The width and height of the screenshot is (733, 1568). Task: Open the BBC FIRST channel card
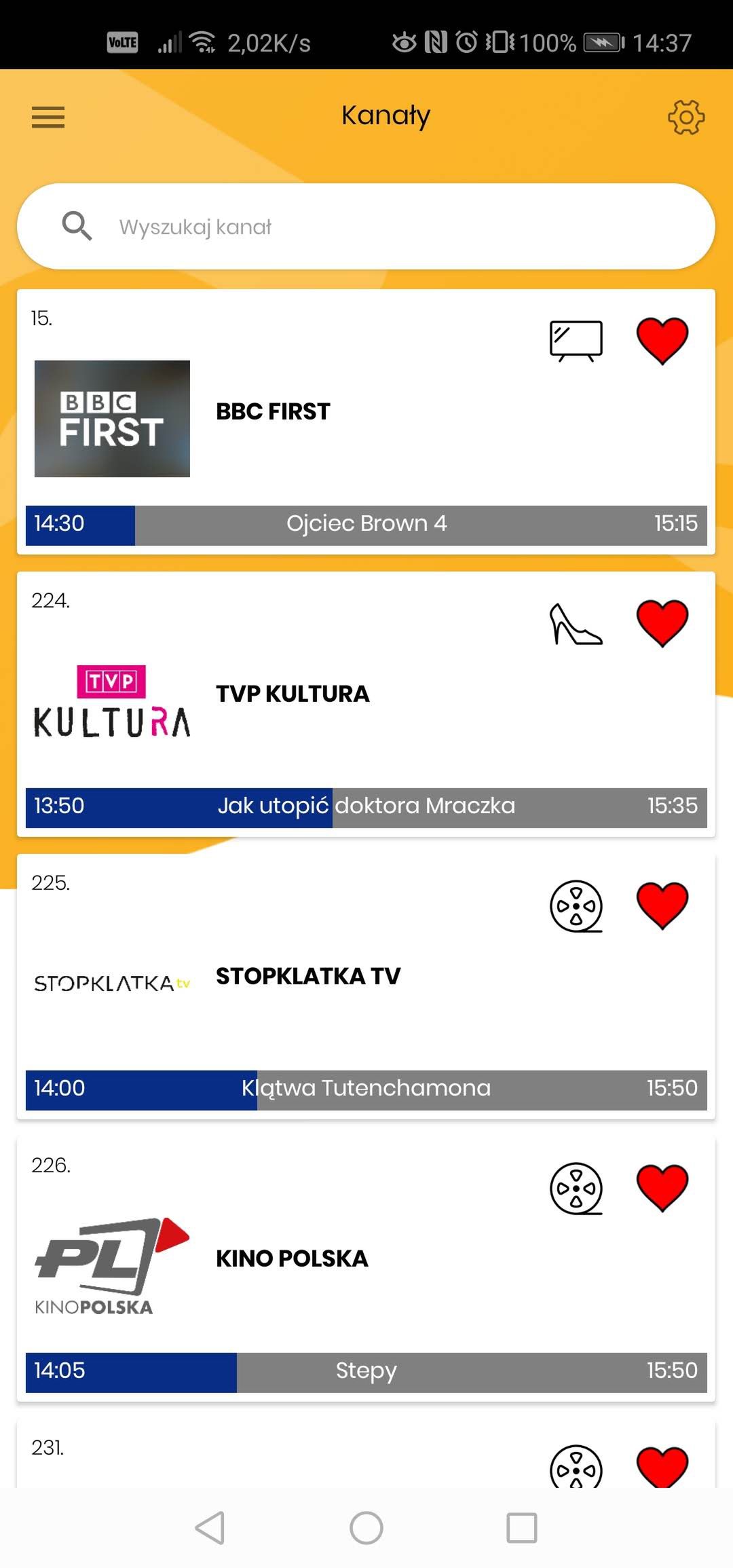366,422
